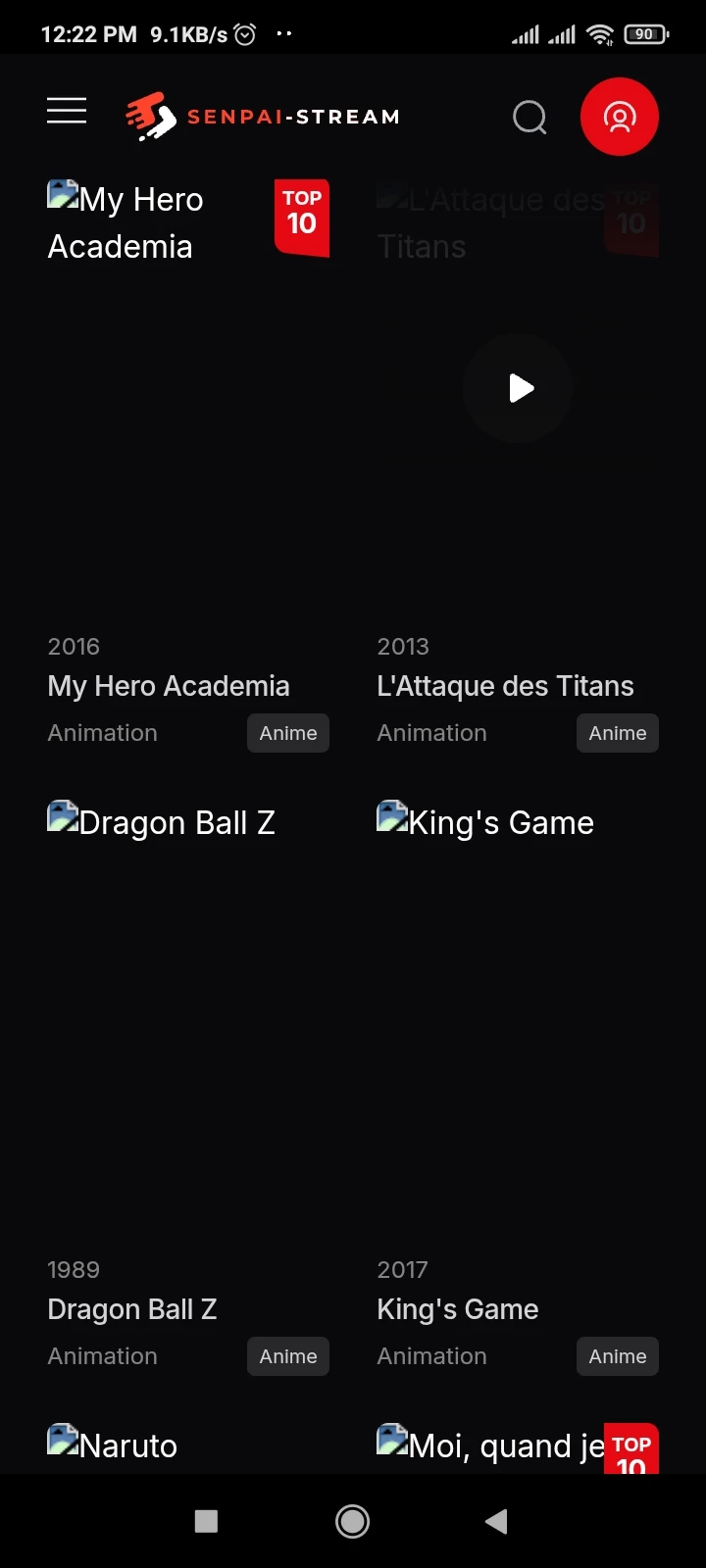
Task: Tap the Wi-Fi indicator in the status bar
Action: coord(600,32)
